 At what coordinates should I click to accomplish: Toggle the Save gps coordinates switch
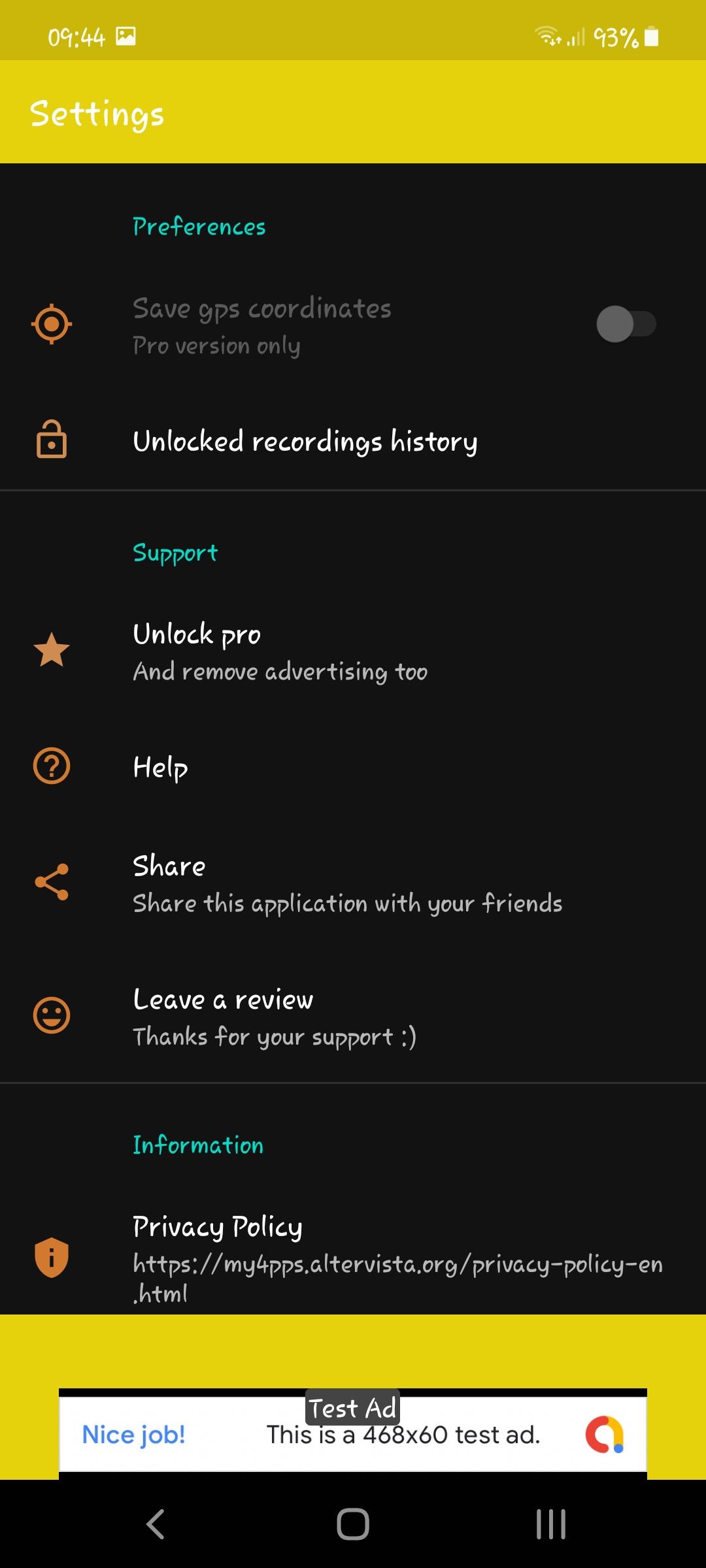click(626, 324)
